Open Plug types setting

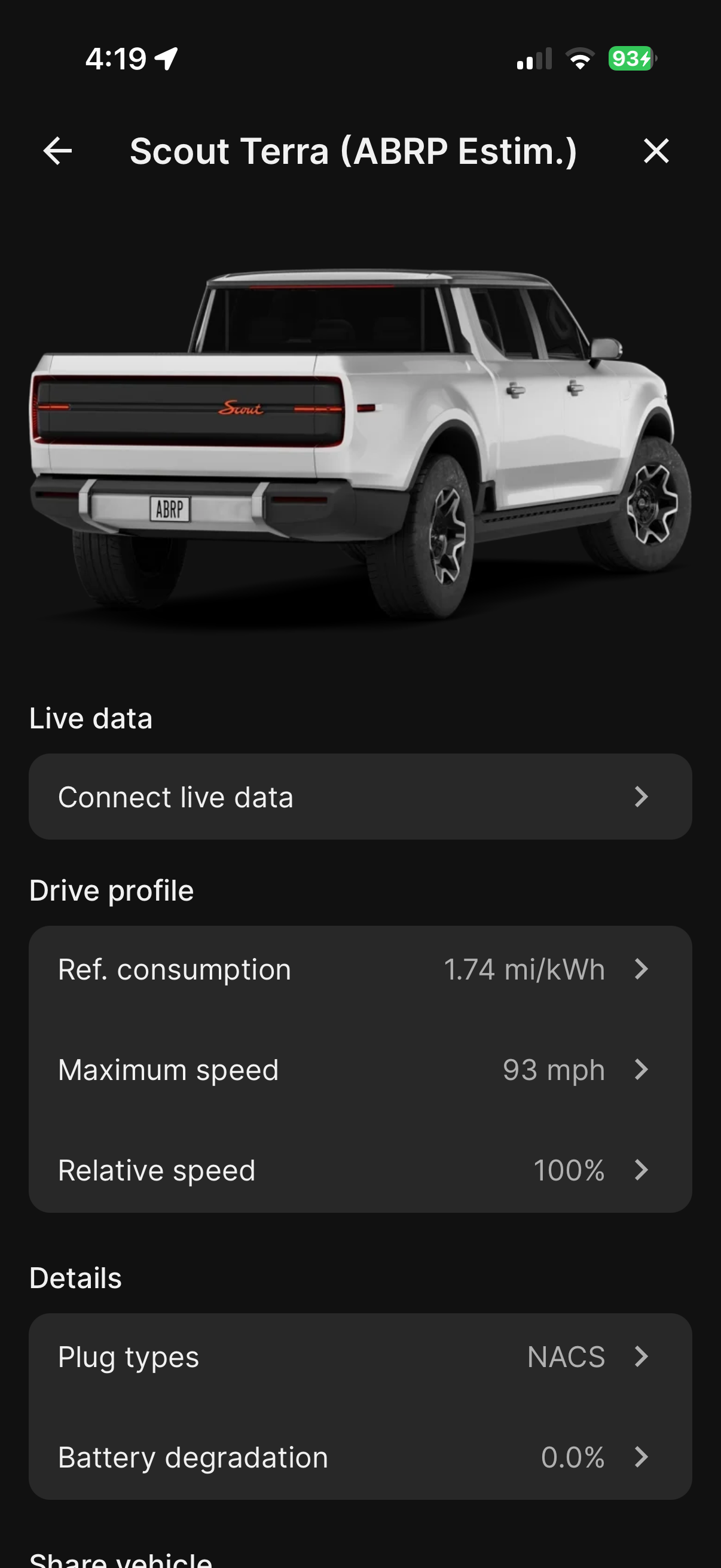click(360, 1357)
